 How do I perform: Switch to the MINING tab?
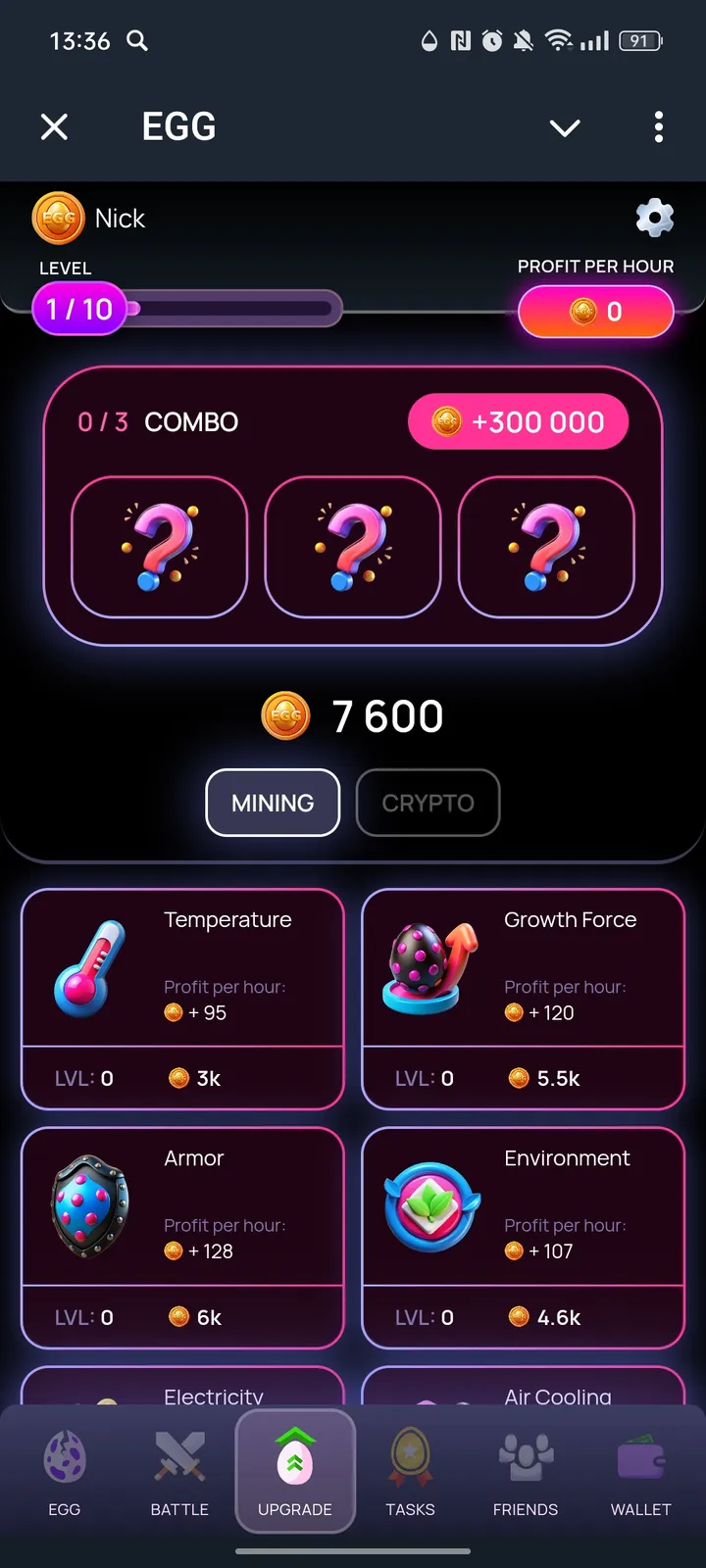coord(273,803)
